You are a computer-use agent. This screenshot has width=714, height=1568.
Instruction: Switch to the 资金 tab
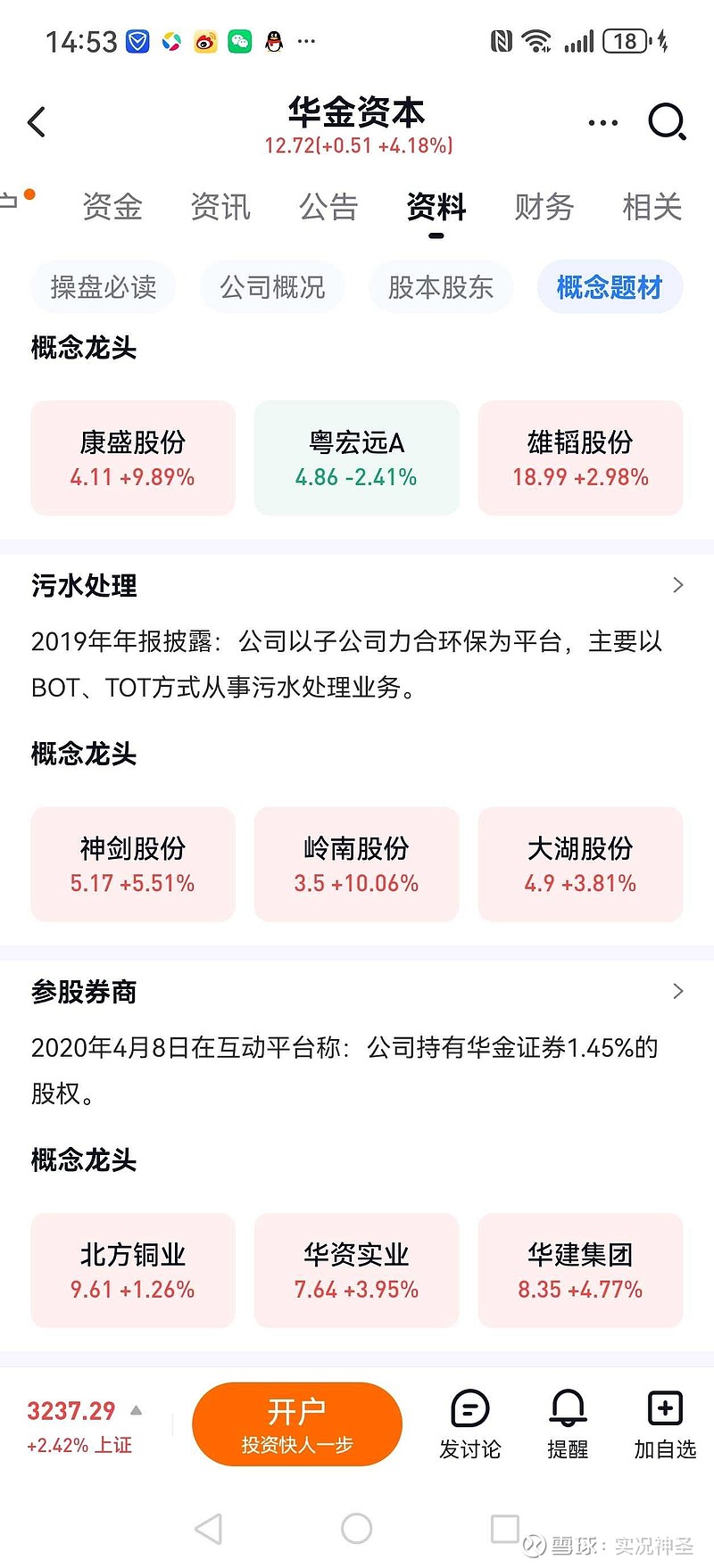(x=112, y=207)
